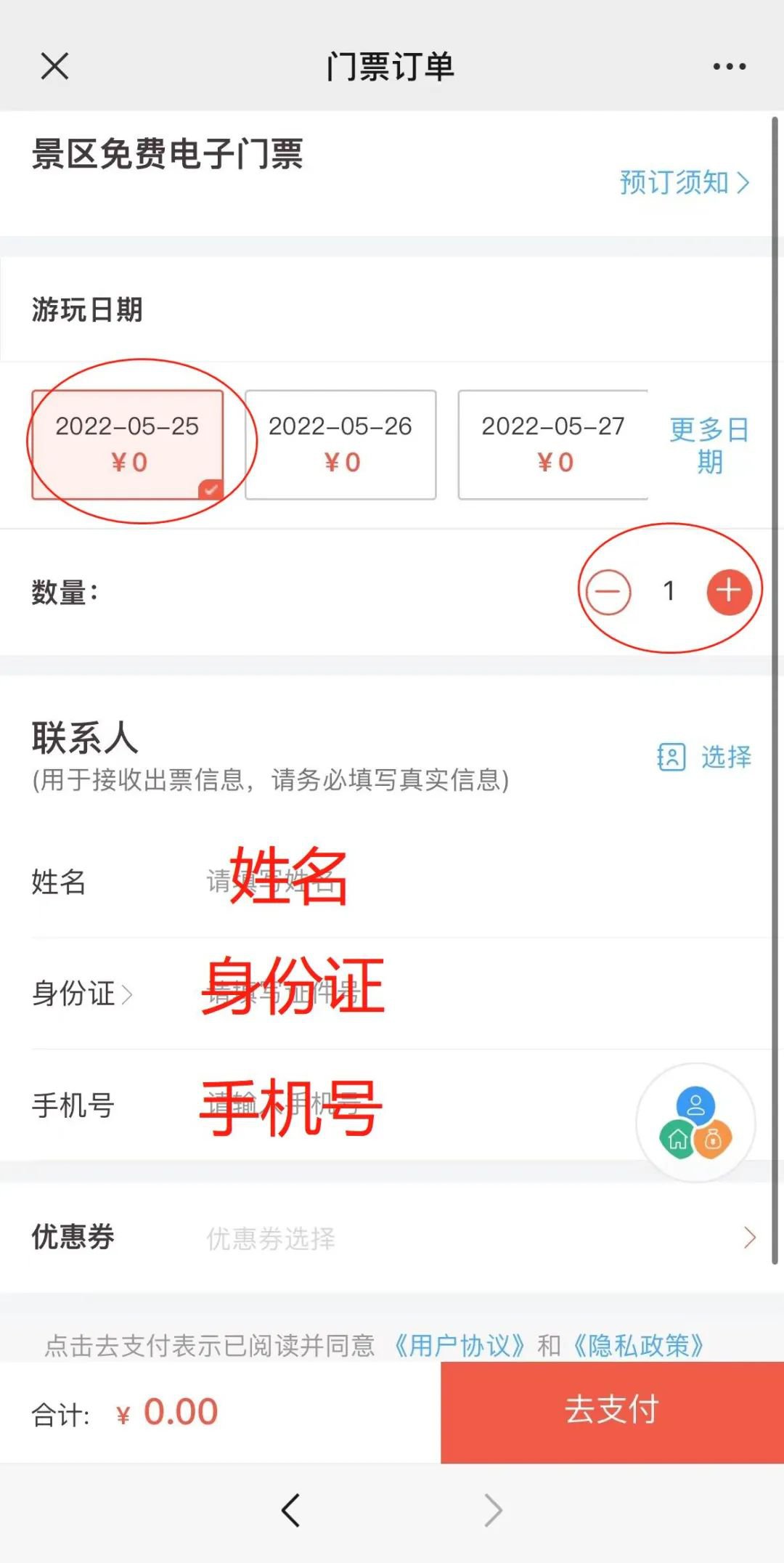Decrease ticket quantity with minus button
The height and width of the screenshot is (1563, 784).
point(608,591)
